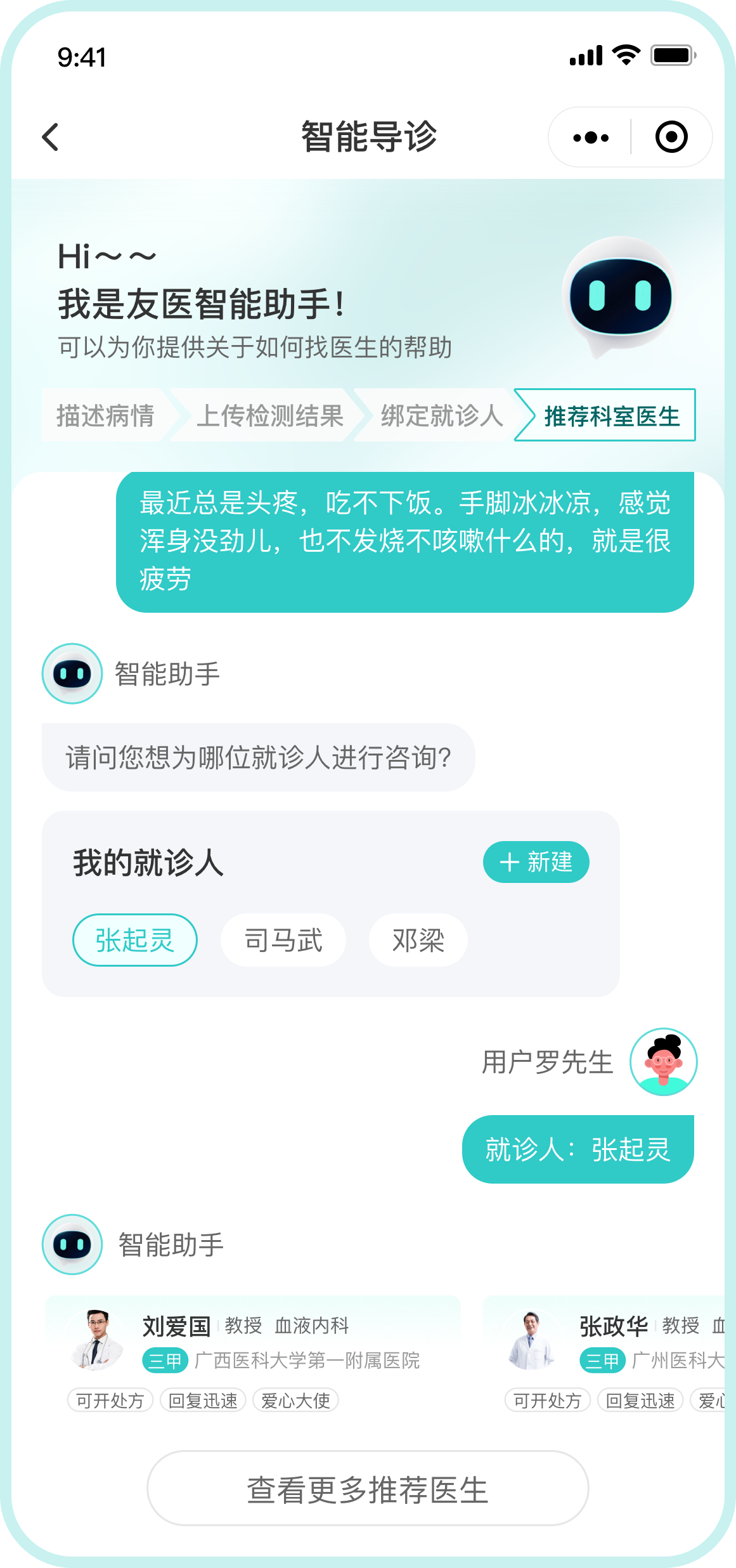Choose patient 司马武
Image resolution: width=736 pixels, height=1568 pixels.
coord(283,939)
